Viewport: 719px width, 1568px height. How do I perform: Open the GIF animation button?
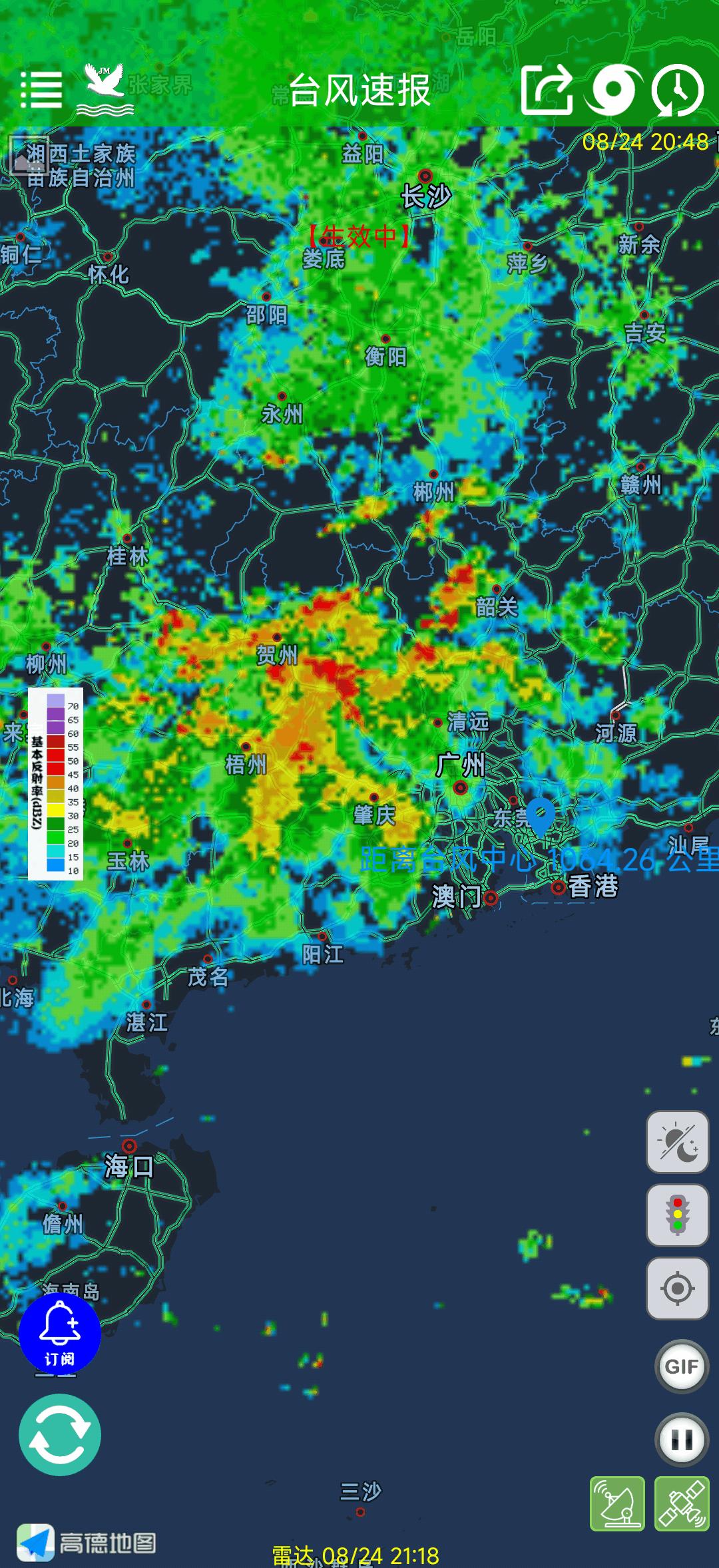[681, 1366]
